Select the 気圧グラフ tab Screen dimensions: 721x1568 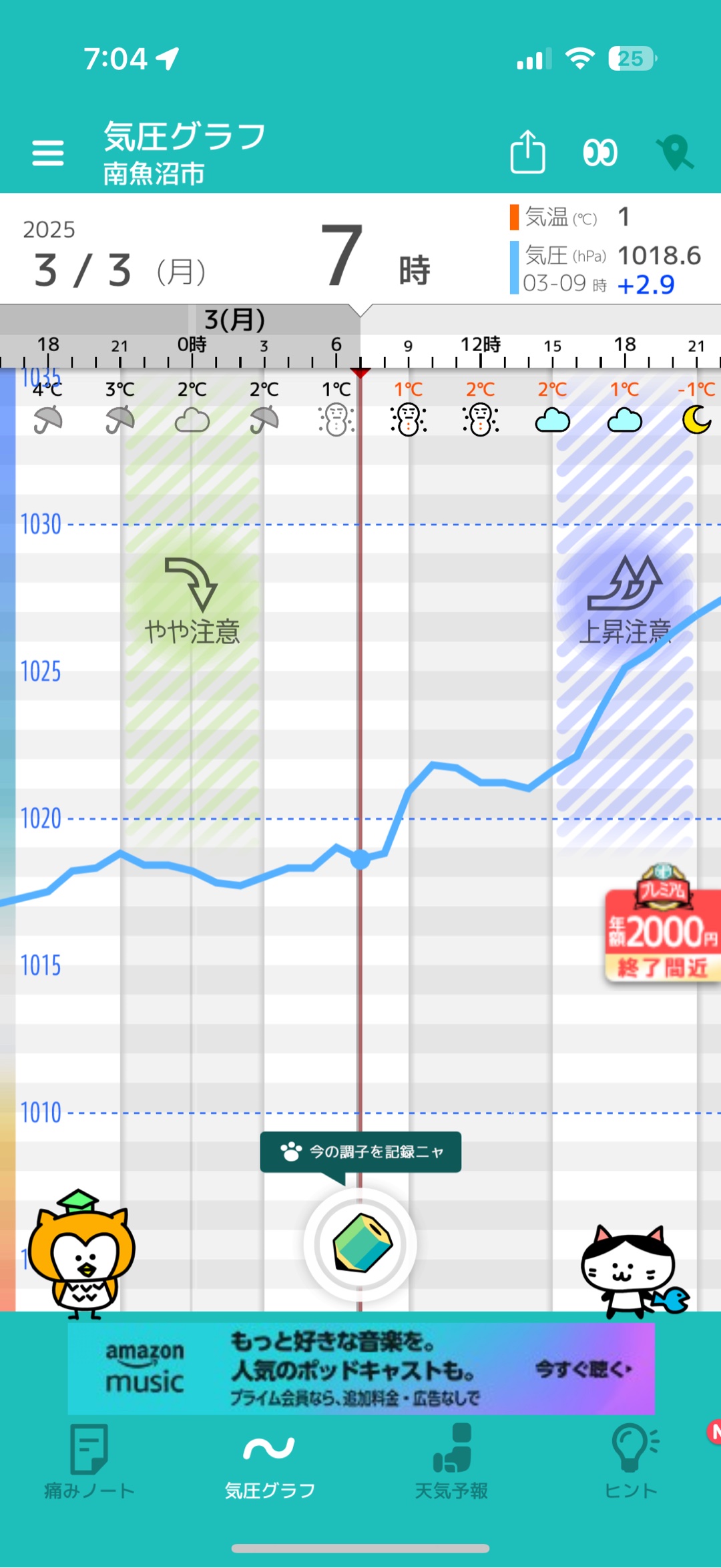tap(270, 1463)
